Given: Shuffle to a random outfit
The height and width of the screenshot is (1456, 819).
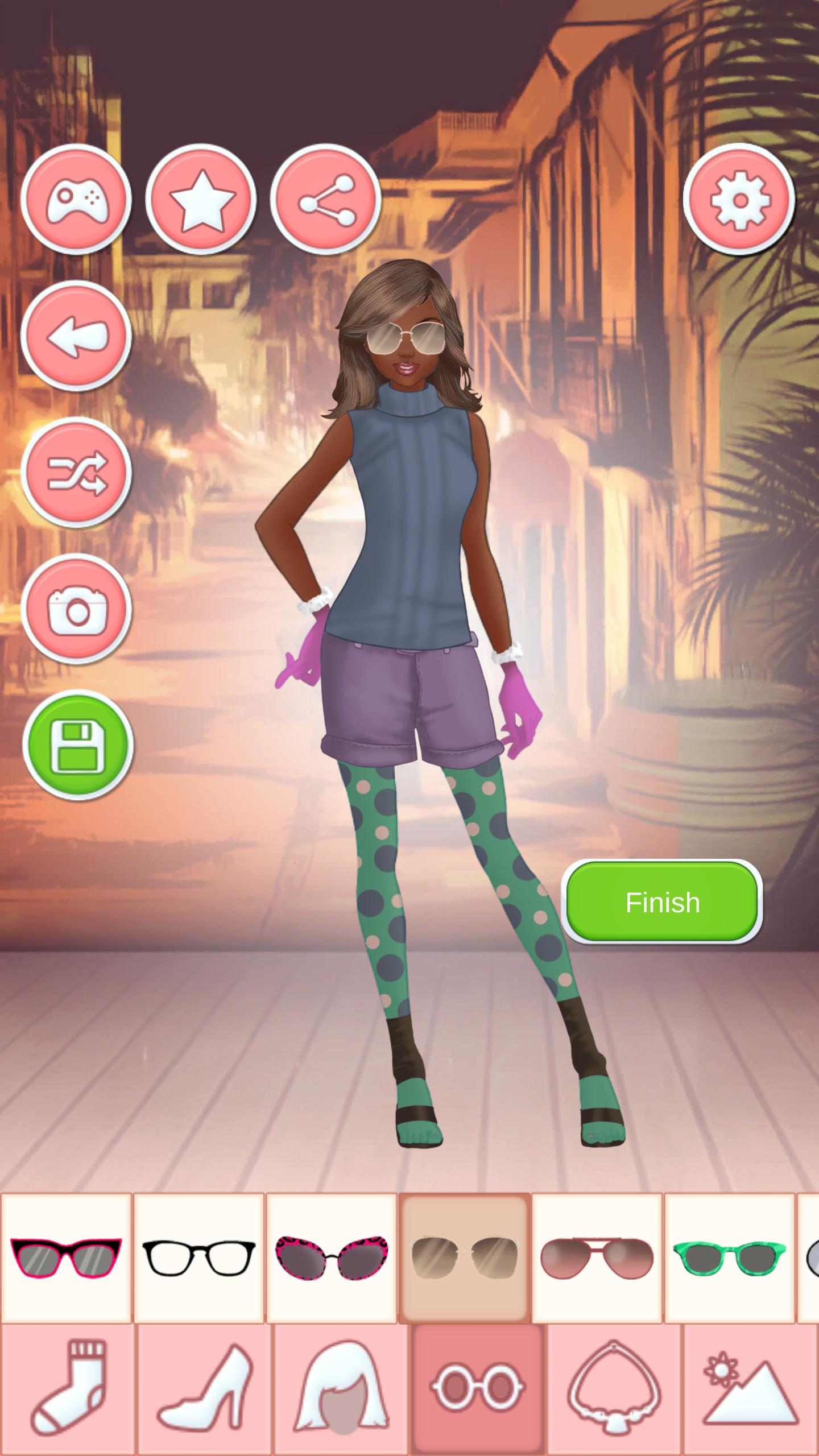Looking at the screenshot, I should (76, 472).
